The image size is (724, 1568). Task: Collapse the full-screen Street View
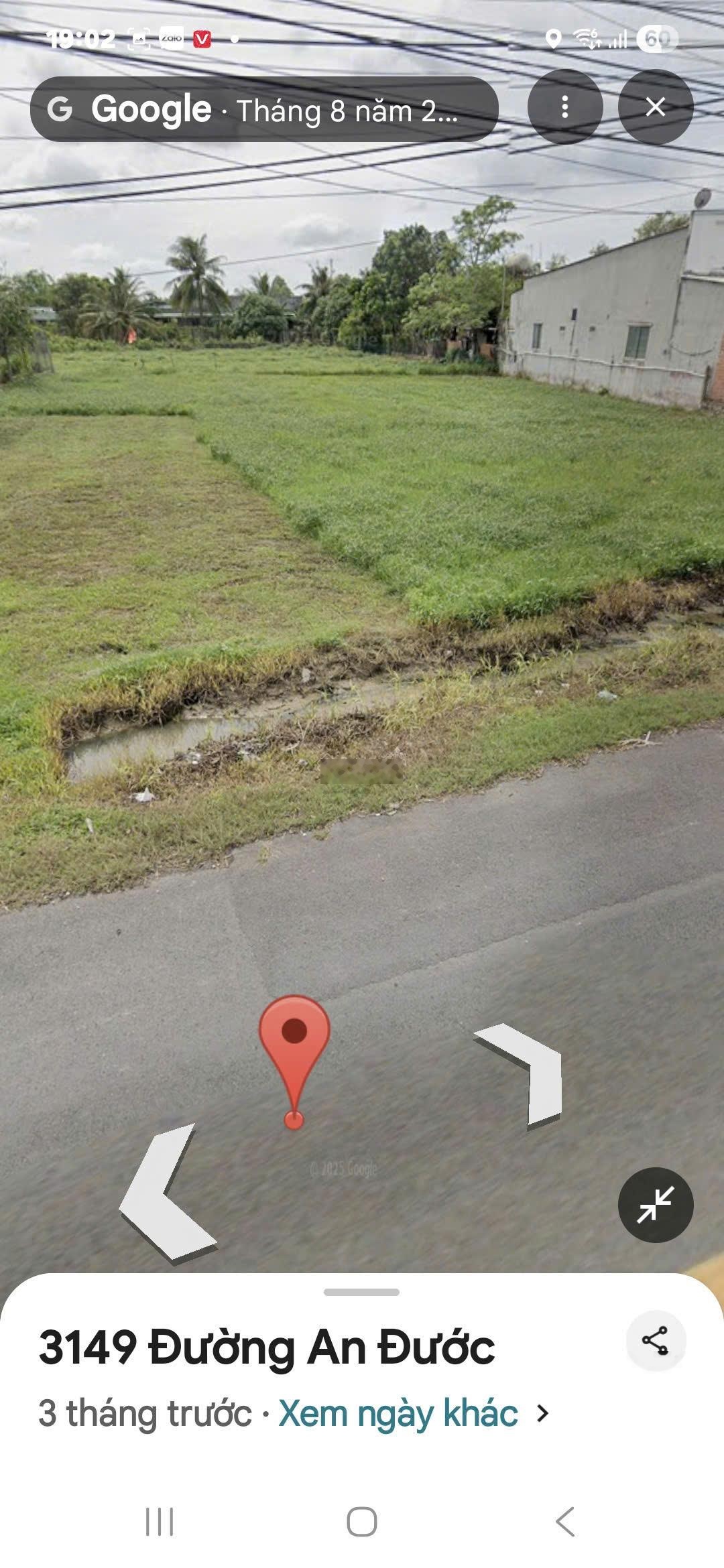655,1204
